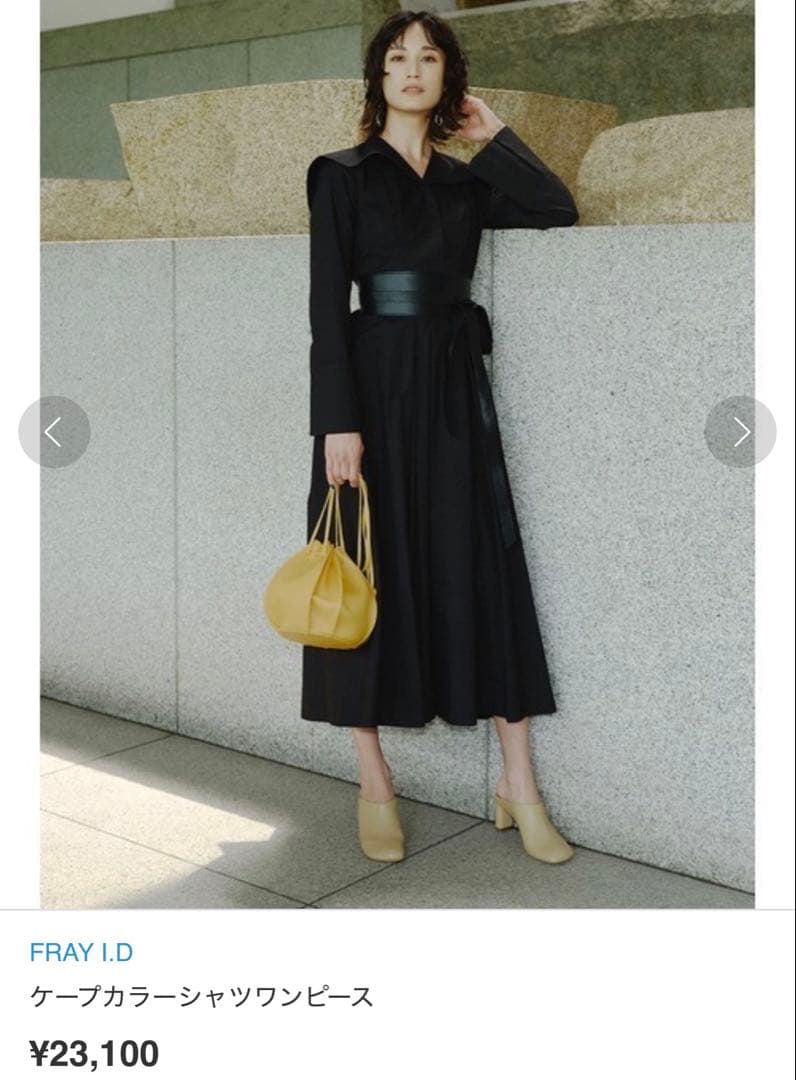Go to the previous product image
This screenshot has height=1080, width=796.
pyautogui.click(x=54, y=432)
